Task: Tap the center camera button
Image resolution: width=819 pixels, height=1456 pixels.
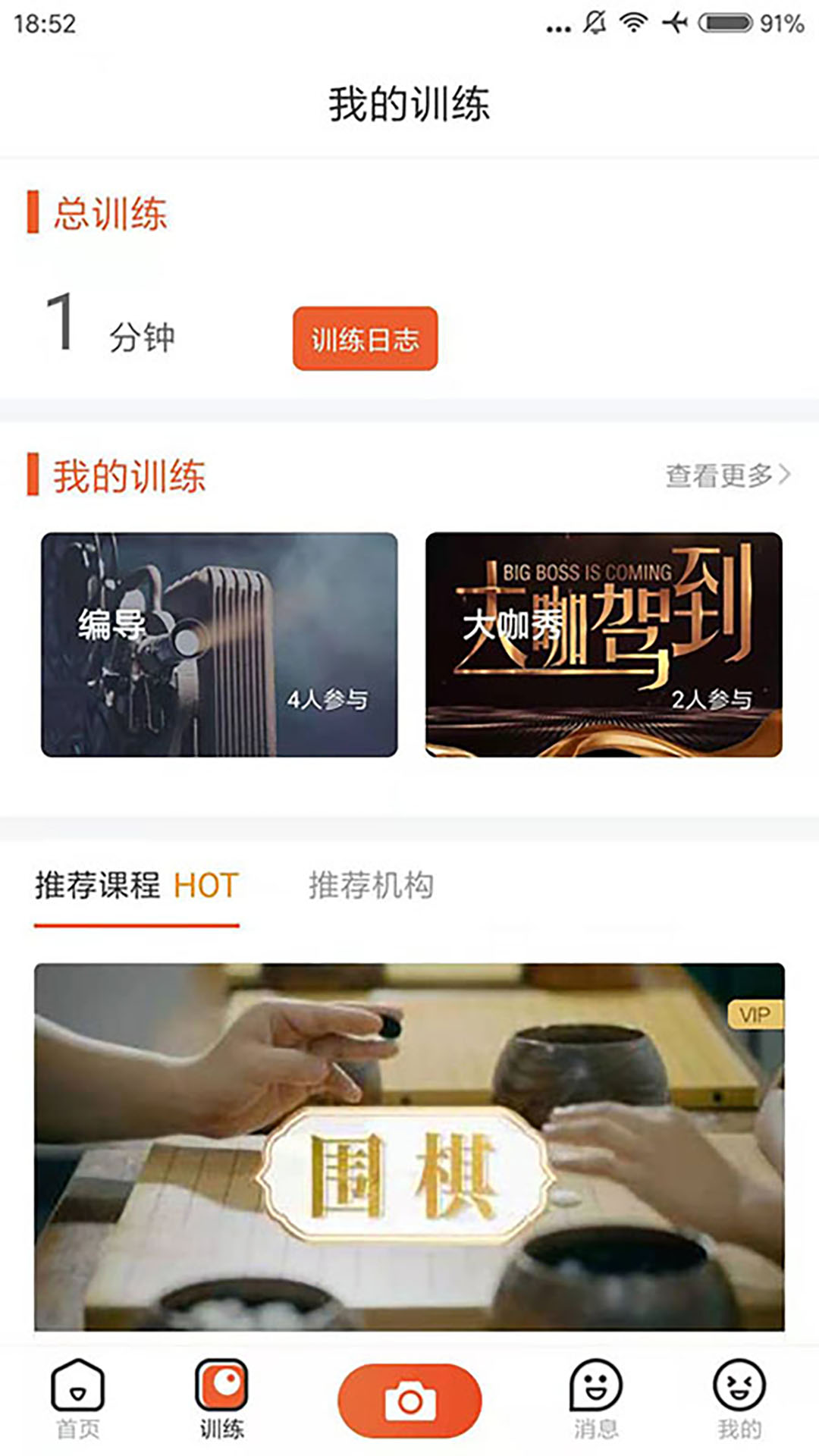Action: coord(409,1401)
